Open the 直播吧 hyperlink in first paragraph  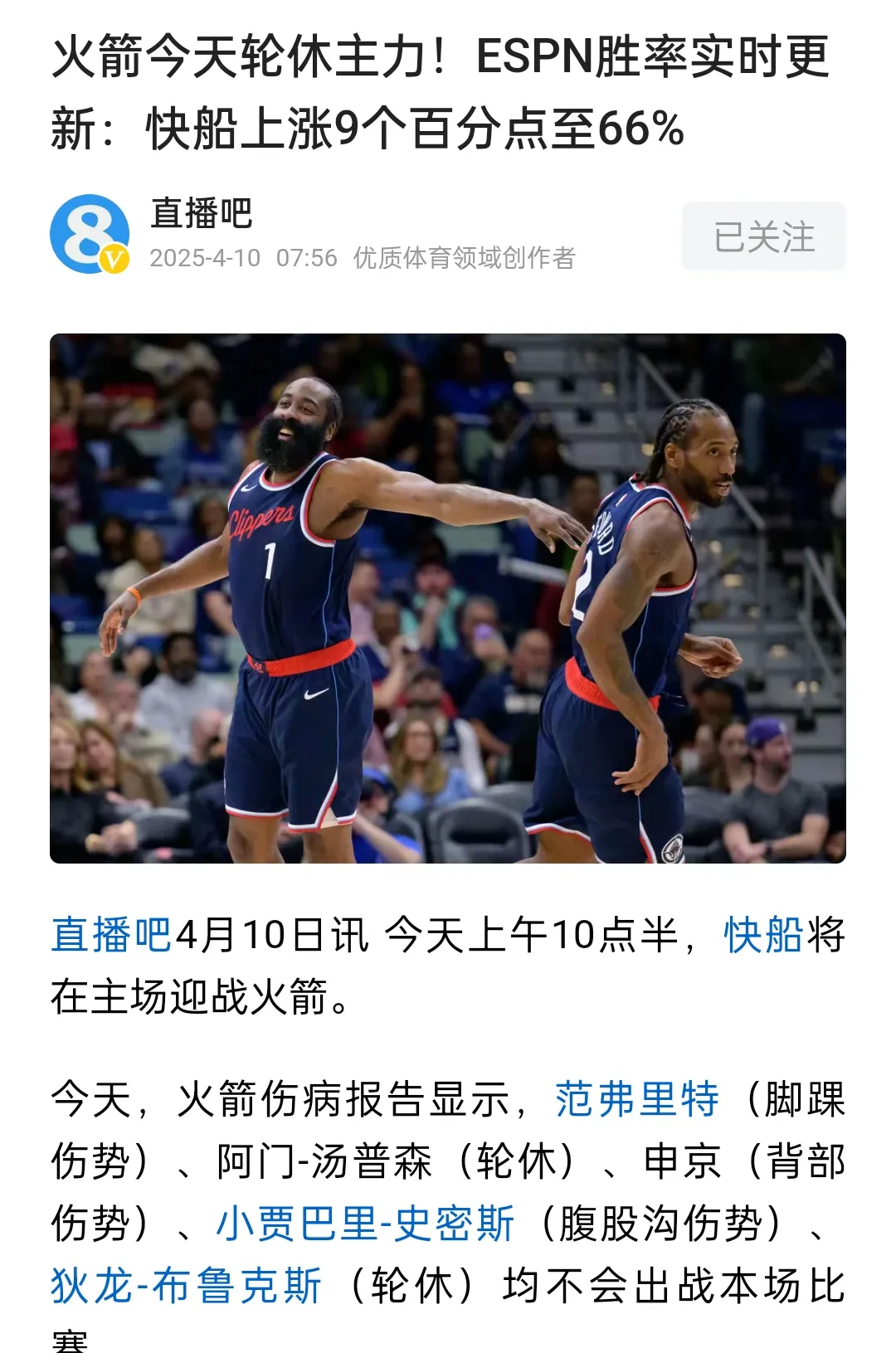(x=110, y=933)
